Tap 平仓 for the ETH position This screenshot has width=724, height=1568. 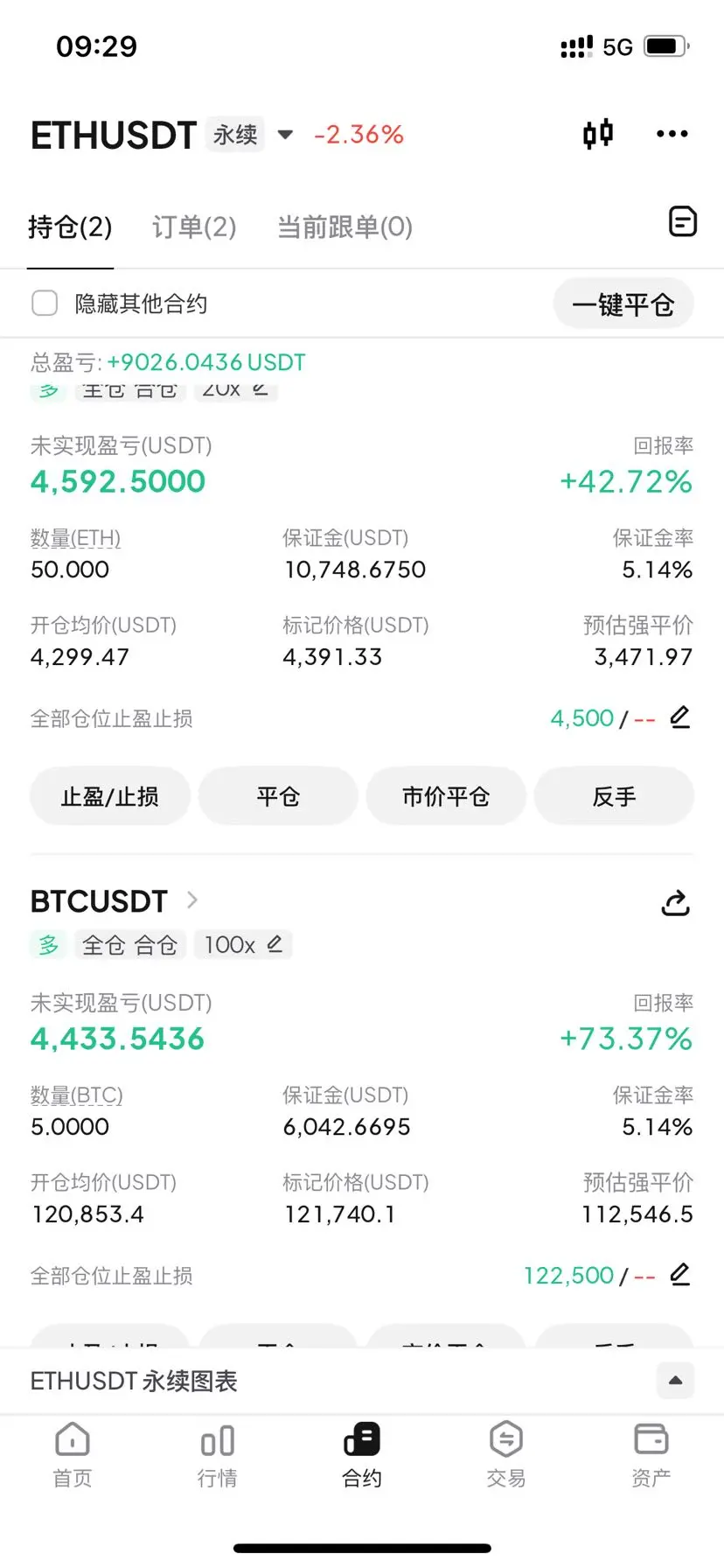pos(278,796)
